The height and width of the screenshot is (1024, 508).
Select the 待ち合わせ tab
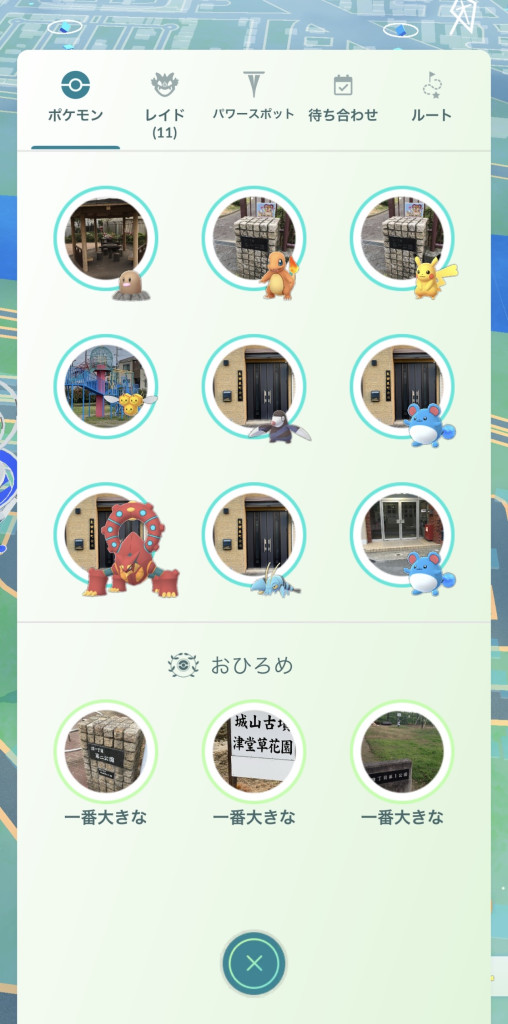tap(343, 98)
